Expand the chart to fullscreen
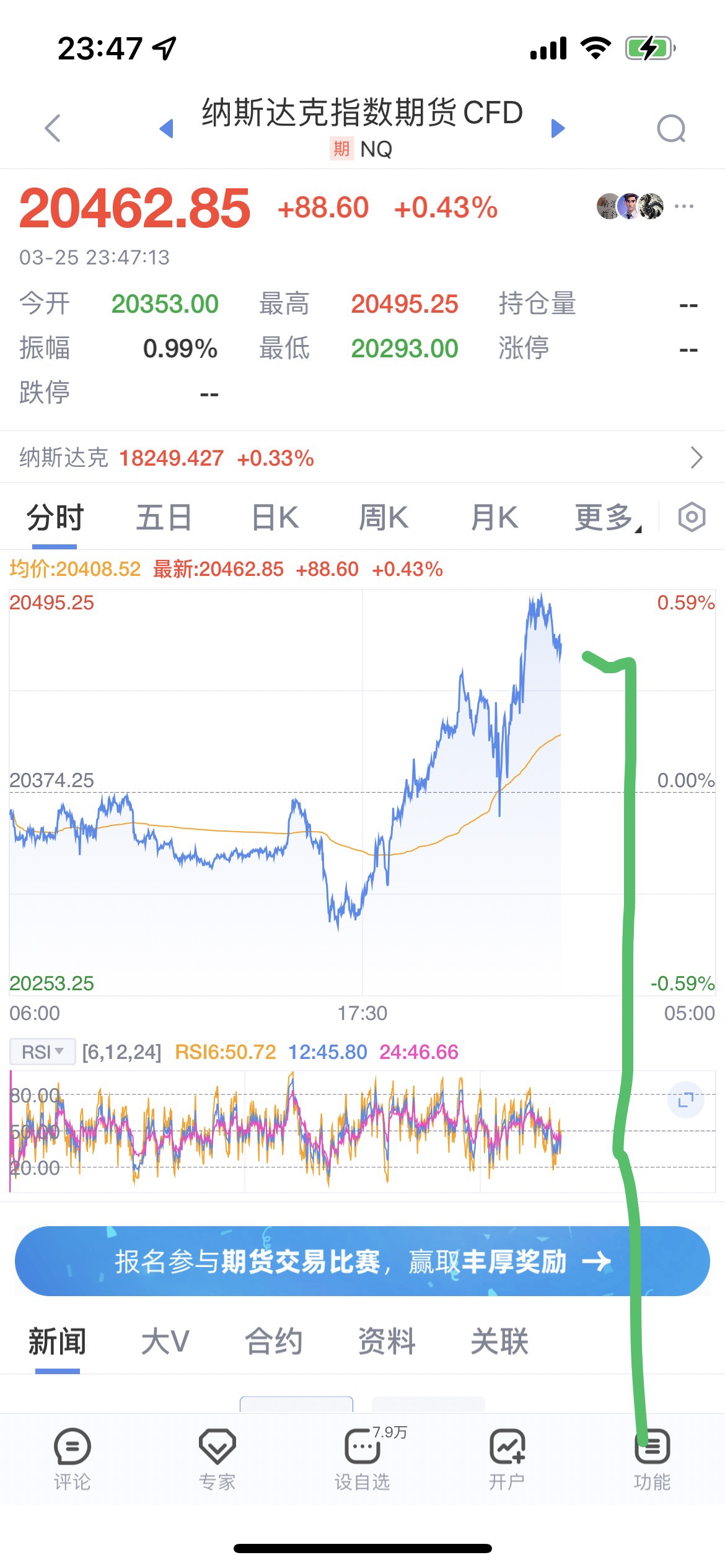The height and width of the screenshot is (1568, 725). point(685,1100)
